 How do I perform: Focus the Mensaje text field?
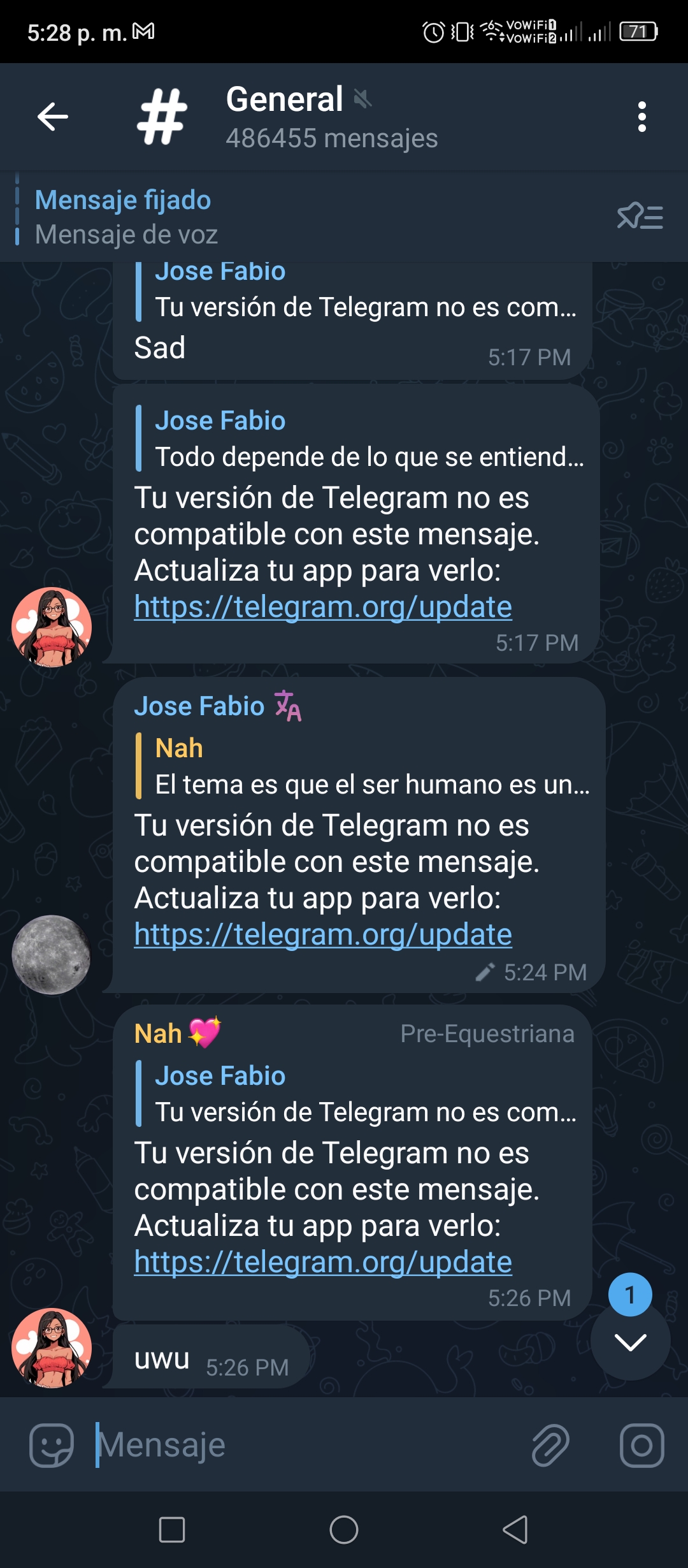tap(306, 1445)
